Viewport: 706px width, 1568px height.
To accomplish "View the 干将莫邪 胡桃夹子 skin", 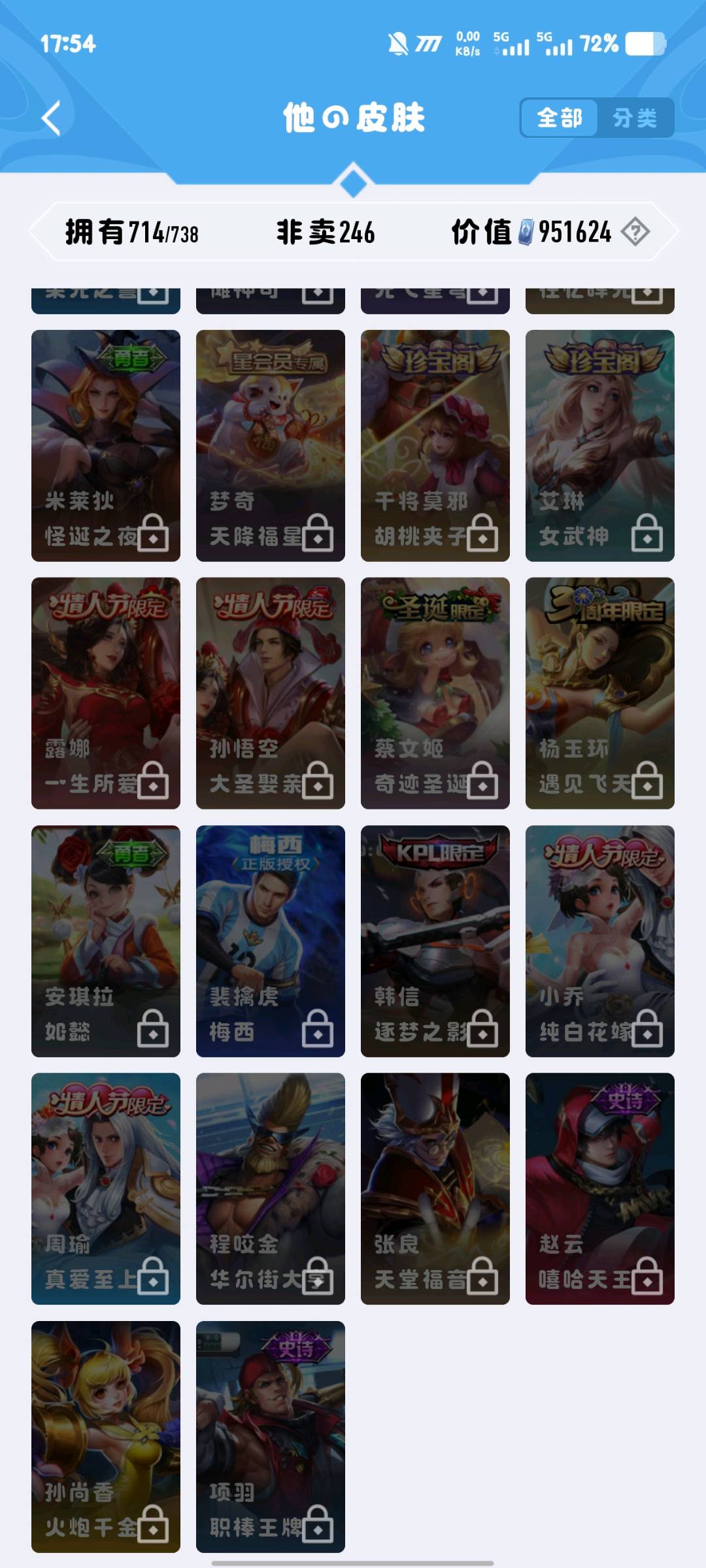I will point(435,445).
